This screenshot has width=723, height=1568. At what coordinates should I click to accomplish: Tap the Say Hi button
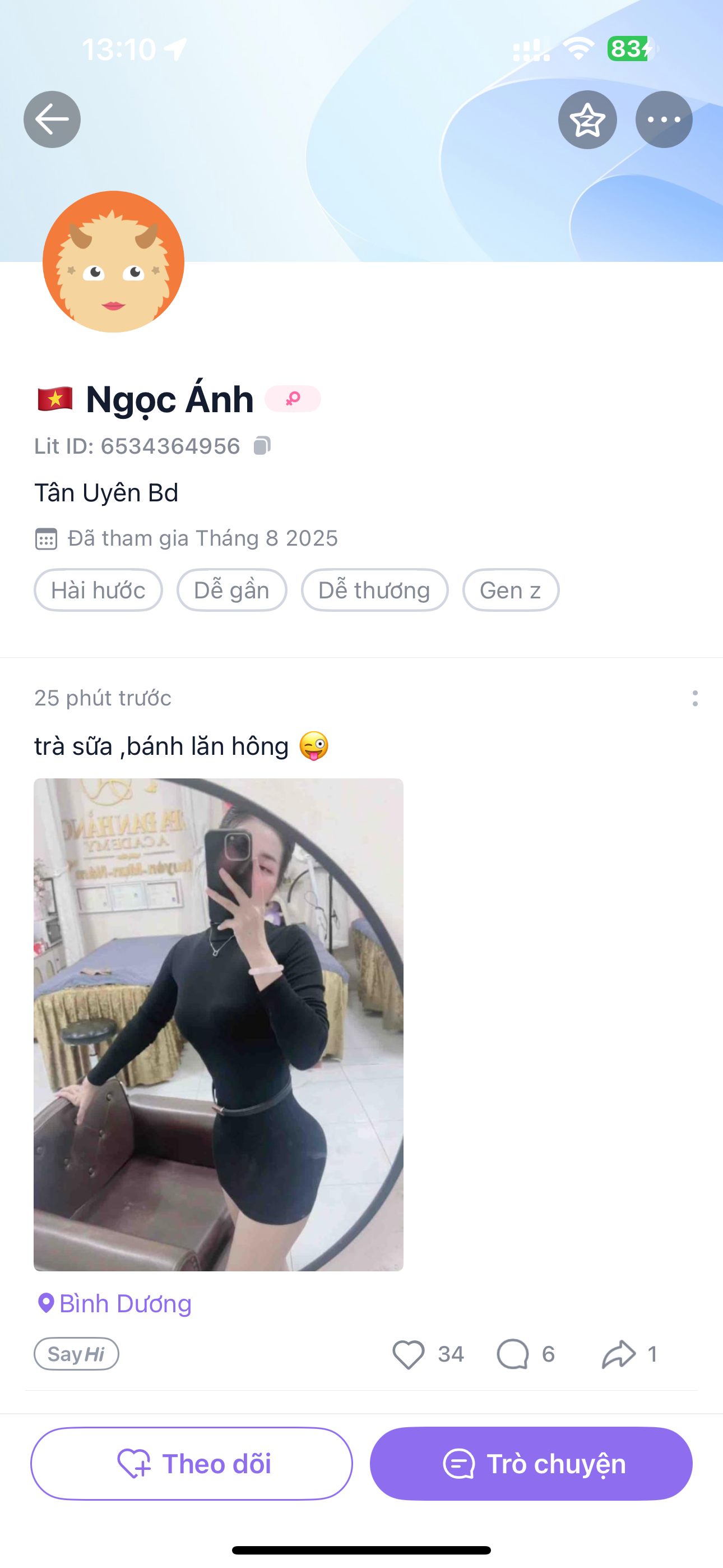click(x=76, y=1354)
